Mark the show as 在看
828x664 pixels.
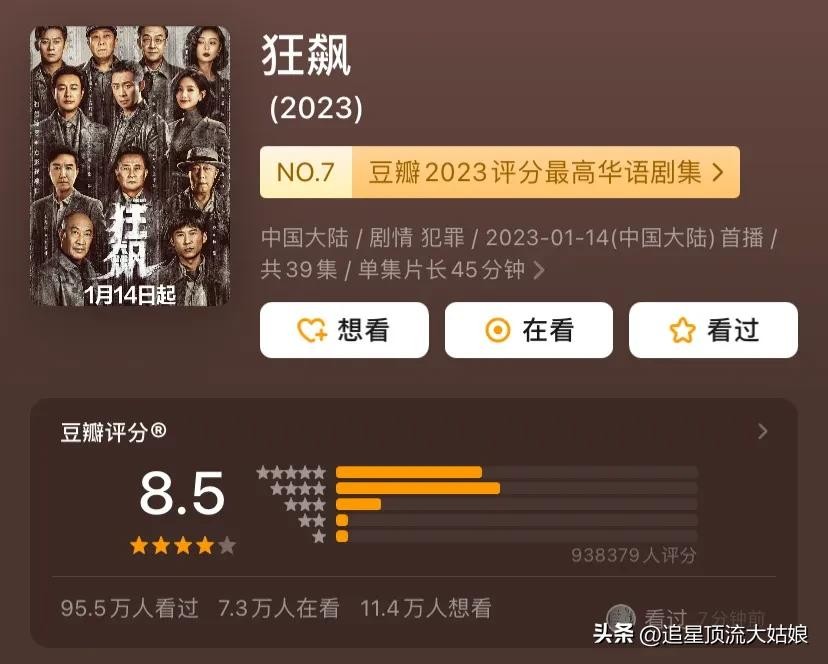[x=528, y=330]
